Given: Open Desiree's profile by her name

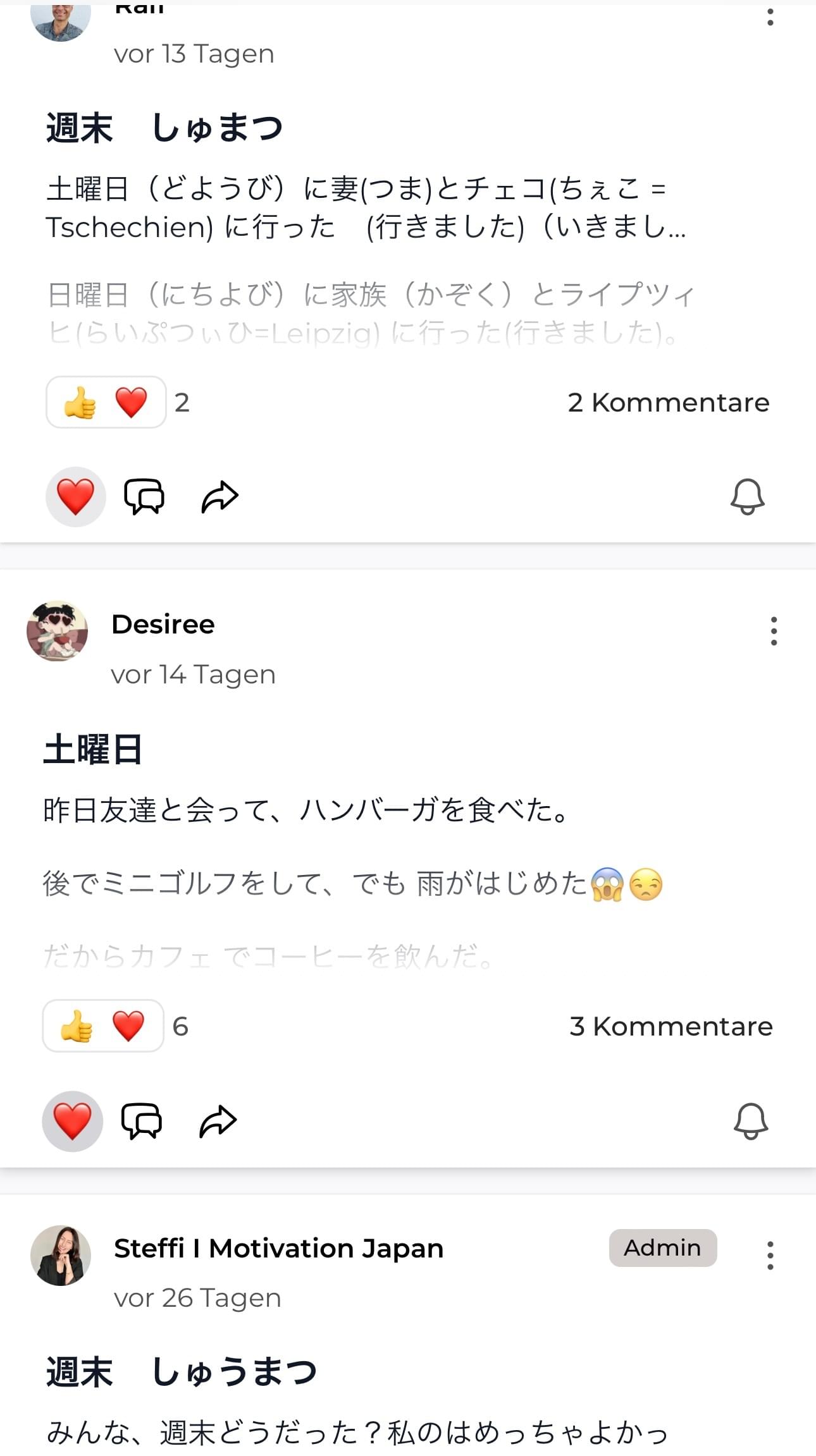Looking at the screenshot, I should click(x=163, y=625).
